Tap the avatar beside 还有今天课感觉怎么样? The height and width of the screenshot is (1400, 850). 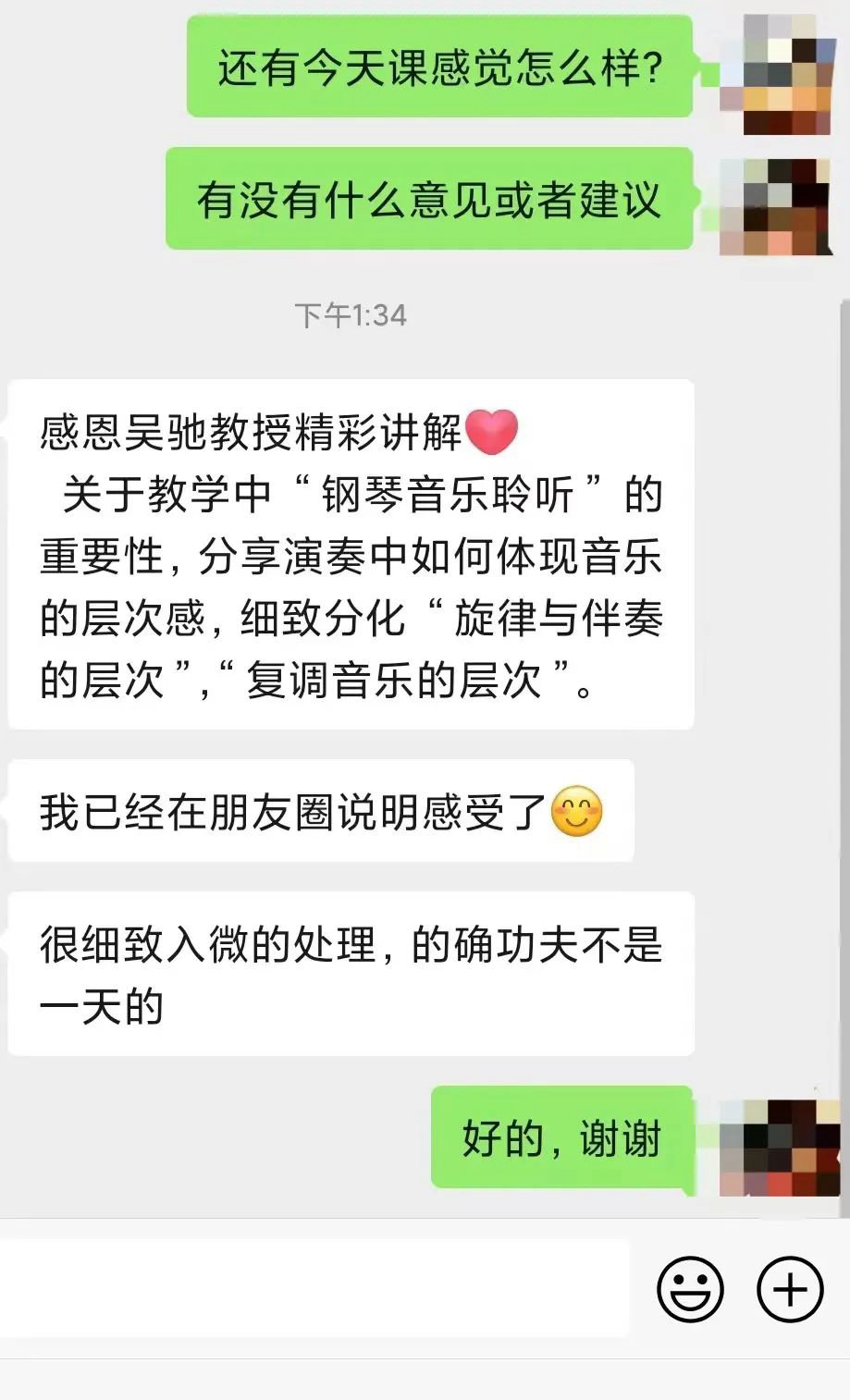pos(780,74)
